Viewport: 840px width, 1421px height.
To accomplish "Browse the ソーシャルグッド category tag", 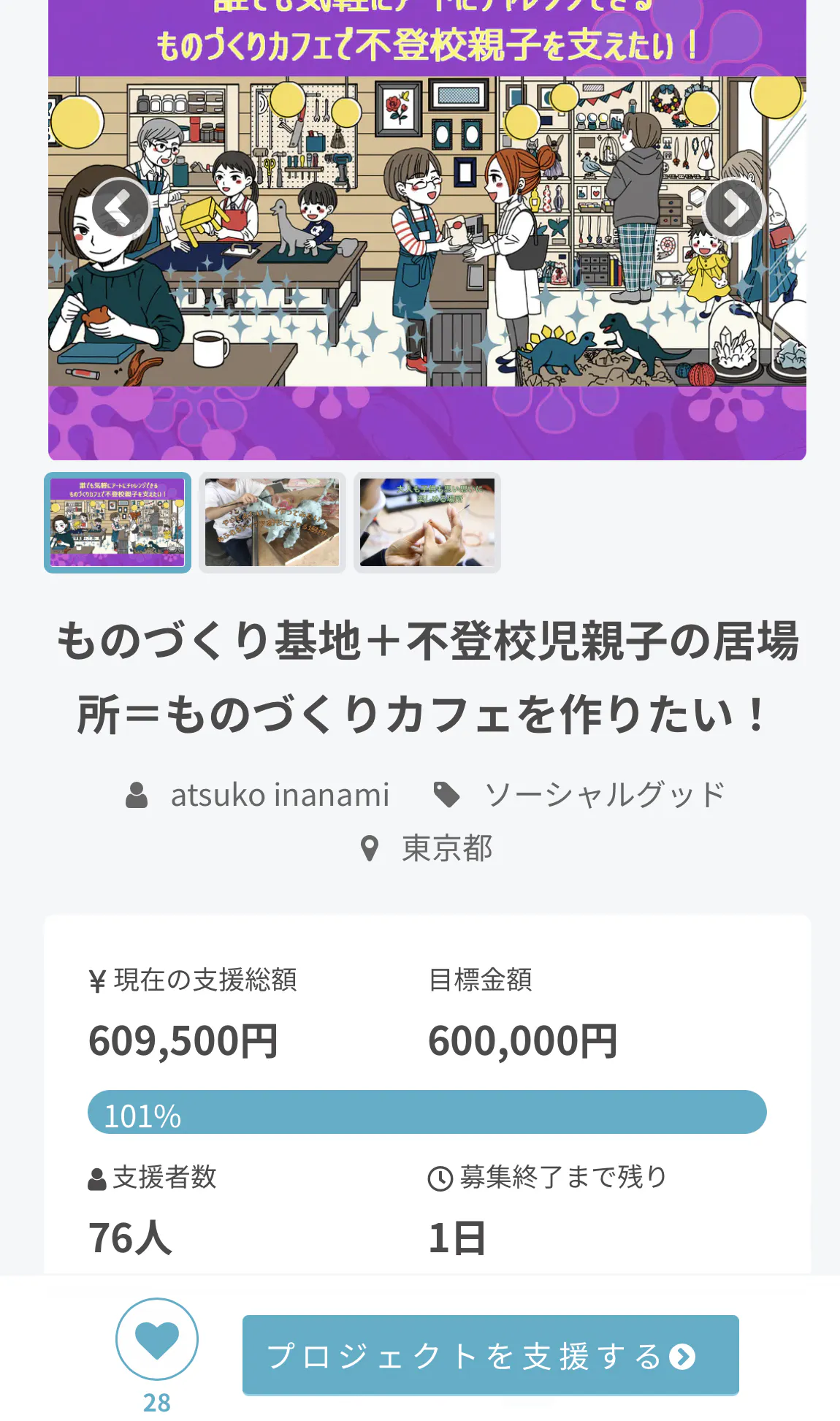I will click(x=604, y=795).
